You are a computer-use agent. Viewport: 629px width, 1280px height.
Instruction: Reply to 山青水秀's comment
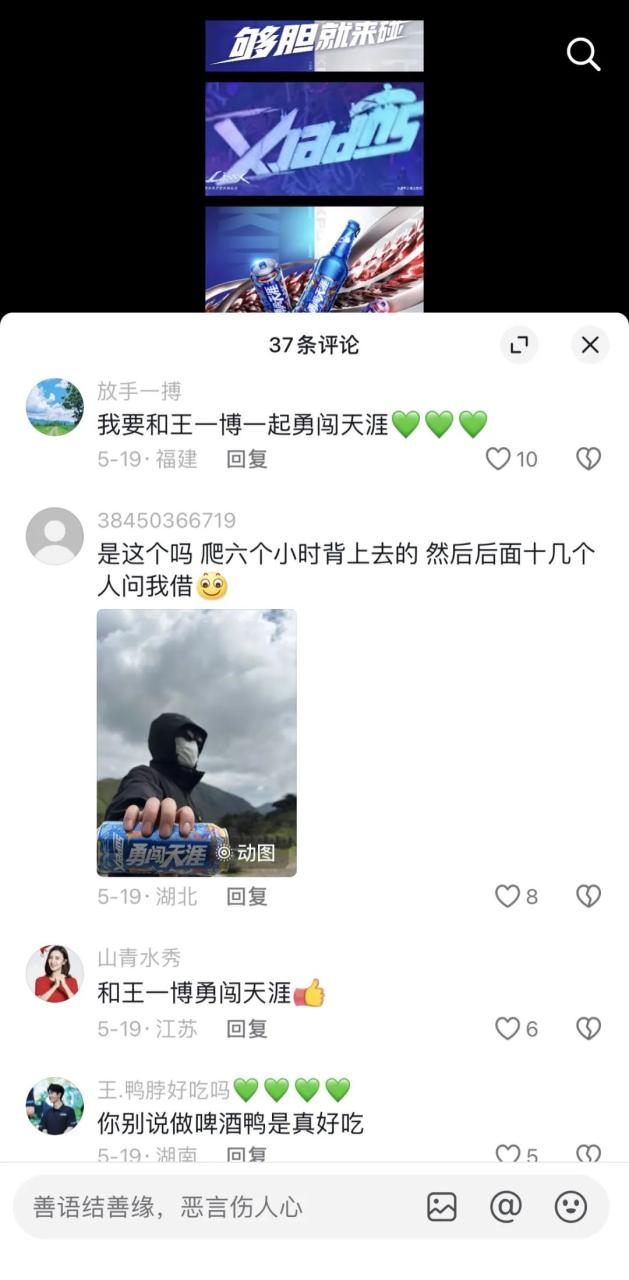(x=246, y=1028)
